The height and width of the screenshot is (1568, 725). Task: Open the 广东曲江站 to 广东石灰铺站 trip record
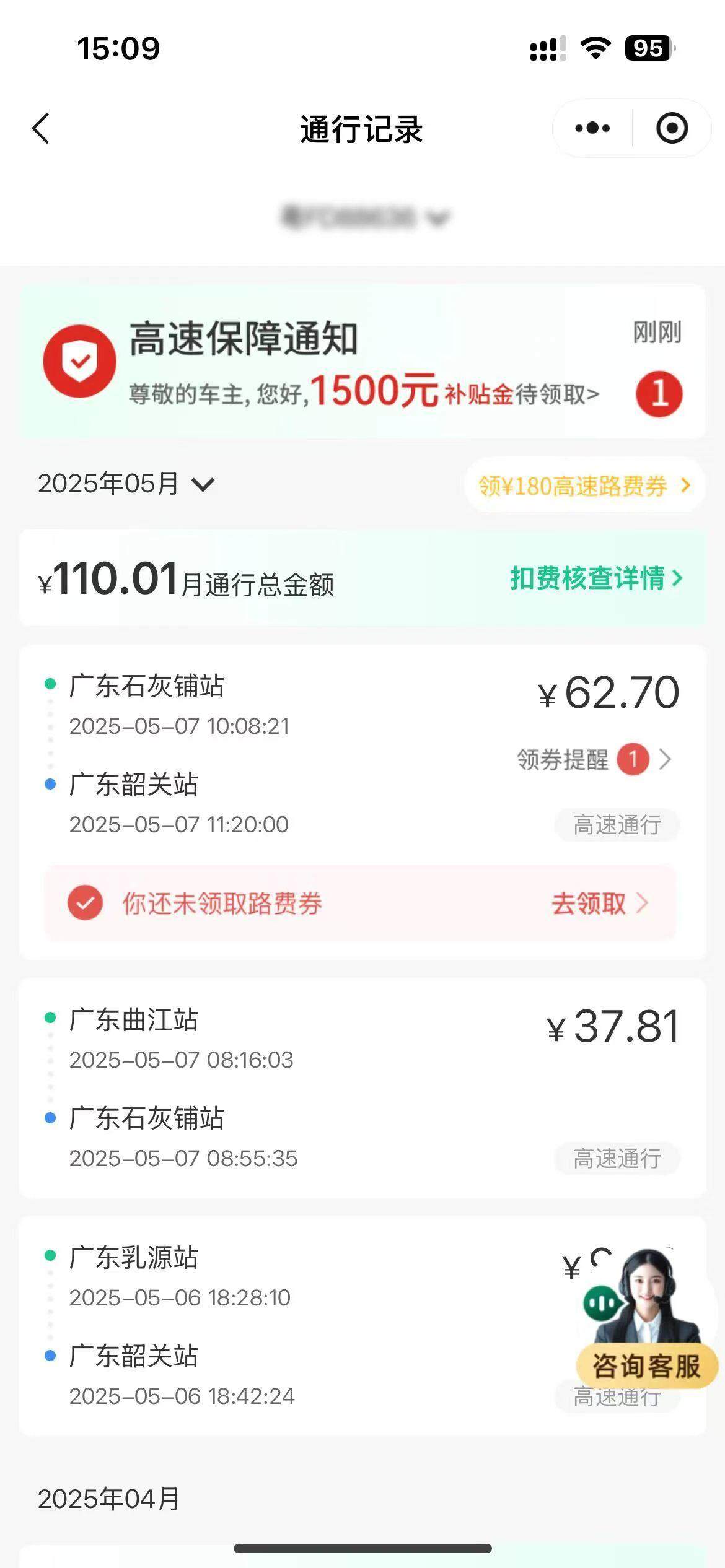(x=362, y=1088)
